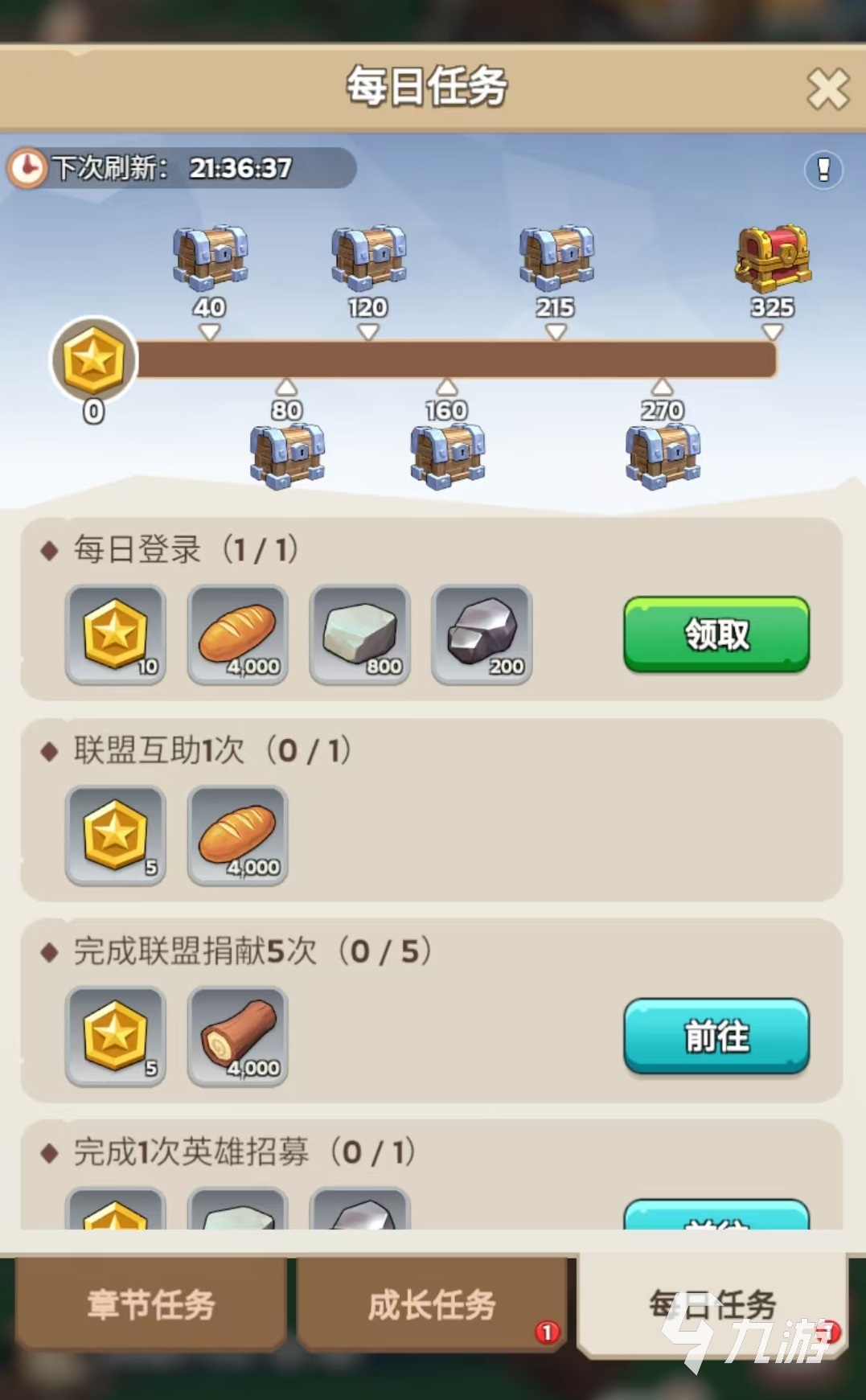Click the star badge showing 0 points

(94, 362)
